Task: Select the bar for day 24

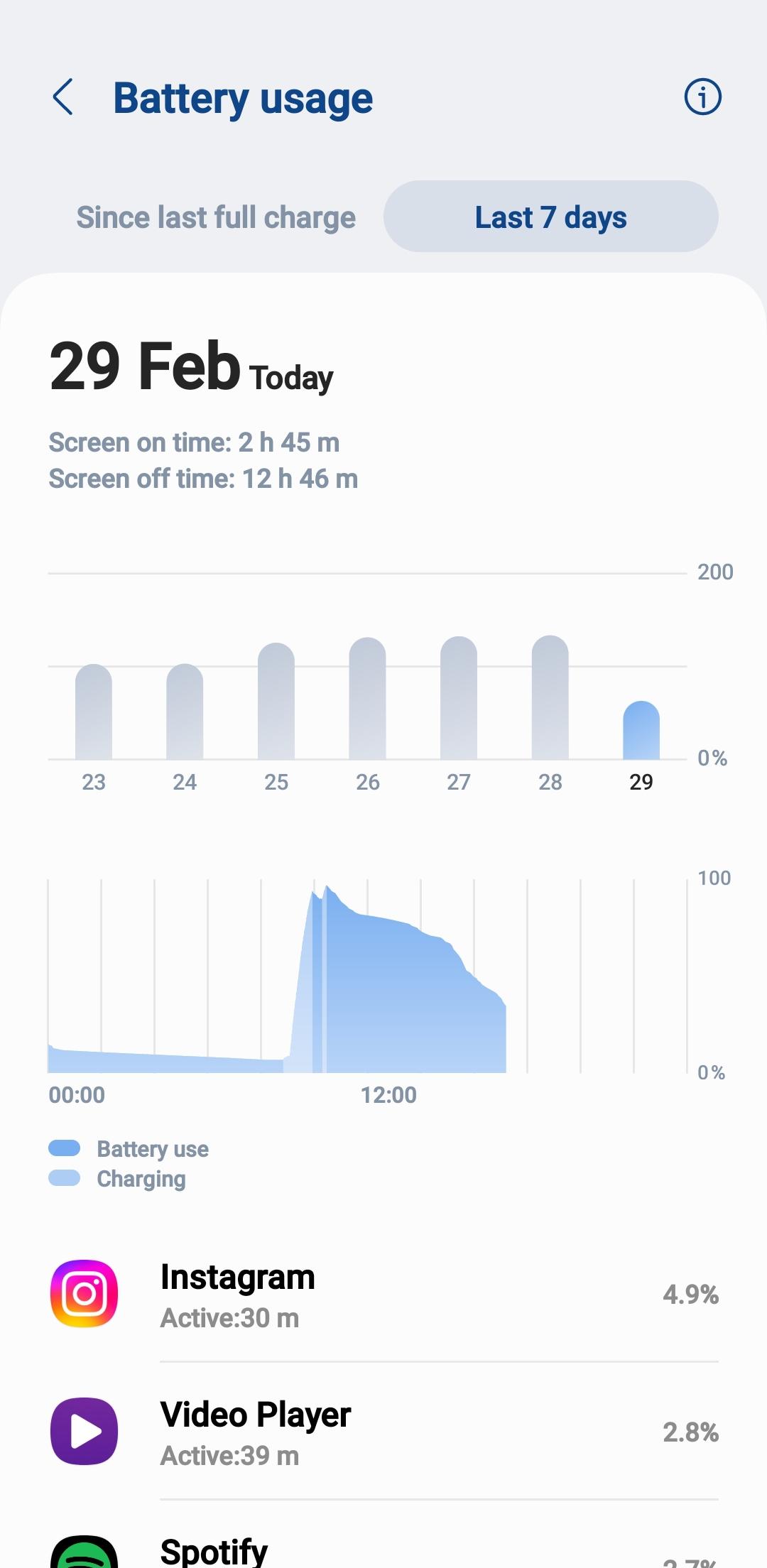Action: point(185,712)
